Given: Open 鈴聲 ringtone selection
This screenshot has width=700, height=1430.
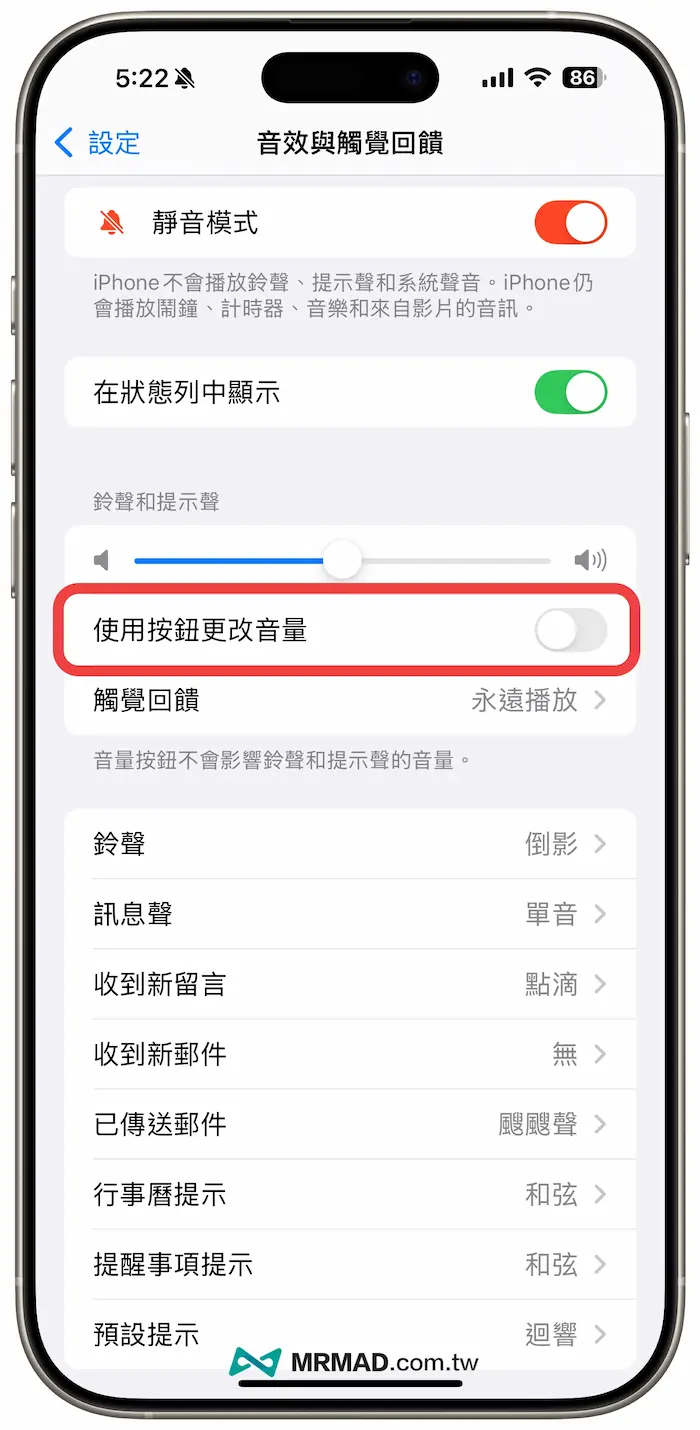Looking at the screenshot, I should (x=350, y=844).
